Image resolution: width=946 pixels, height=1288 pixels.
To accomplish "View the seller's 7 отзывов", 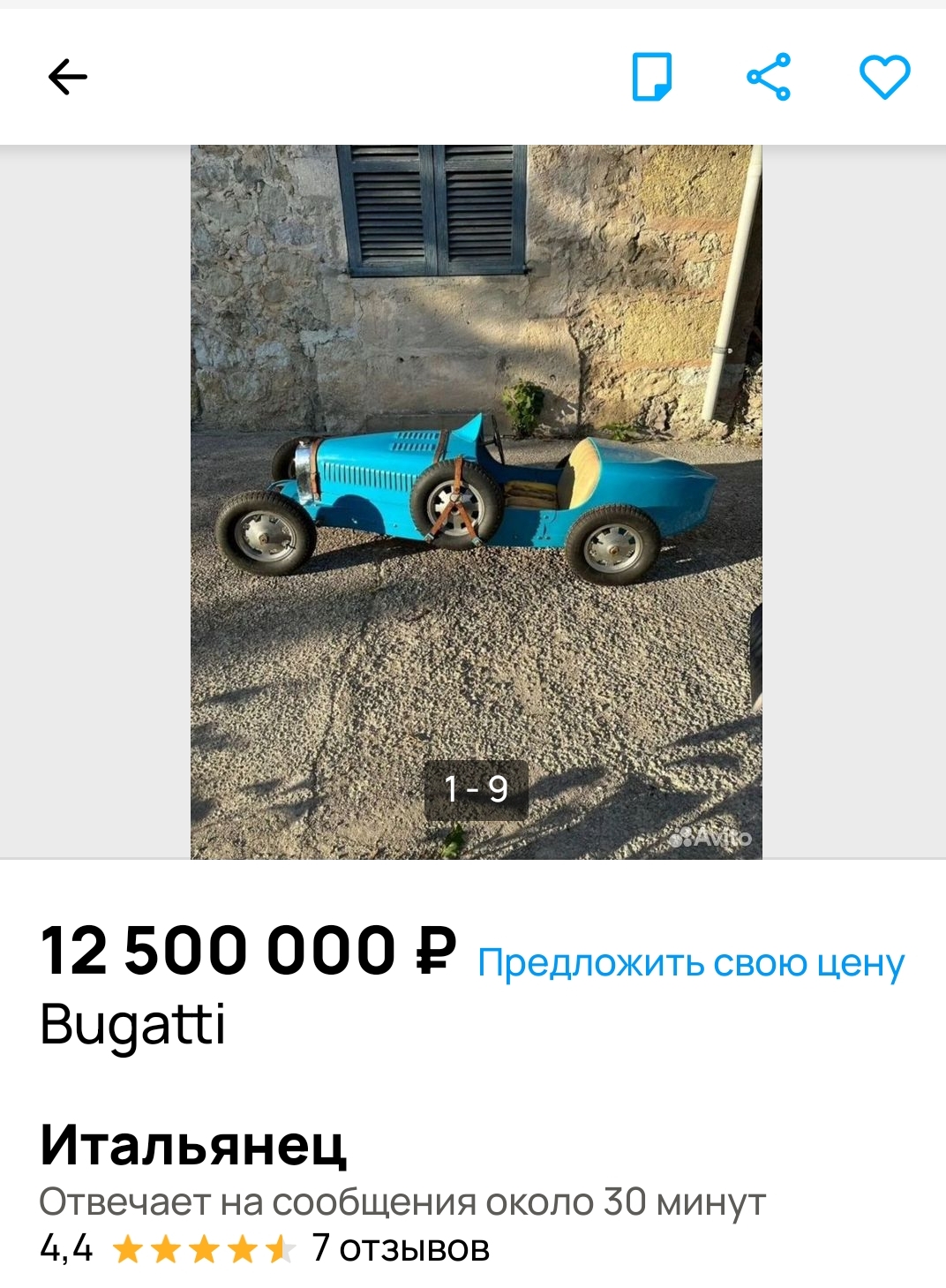I will pos(401,1248).
